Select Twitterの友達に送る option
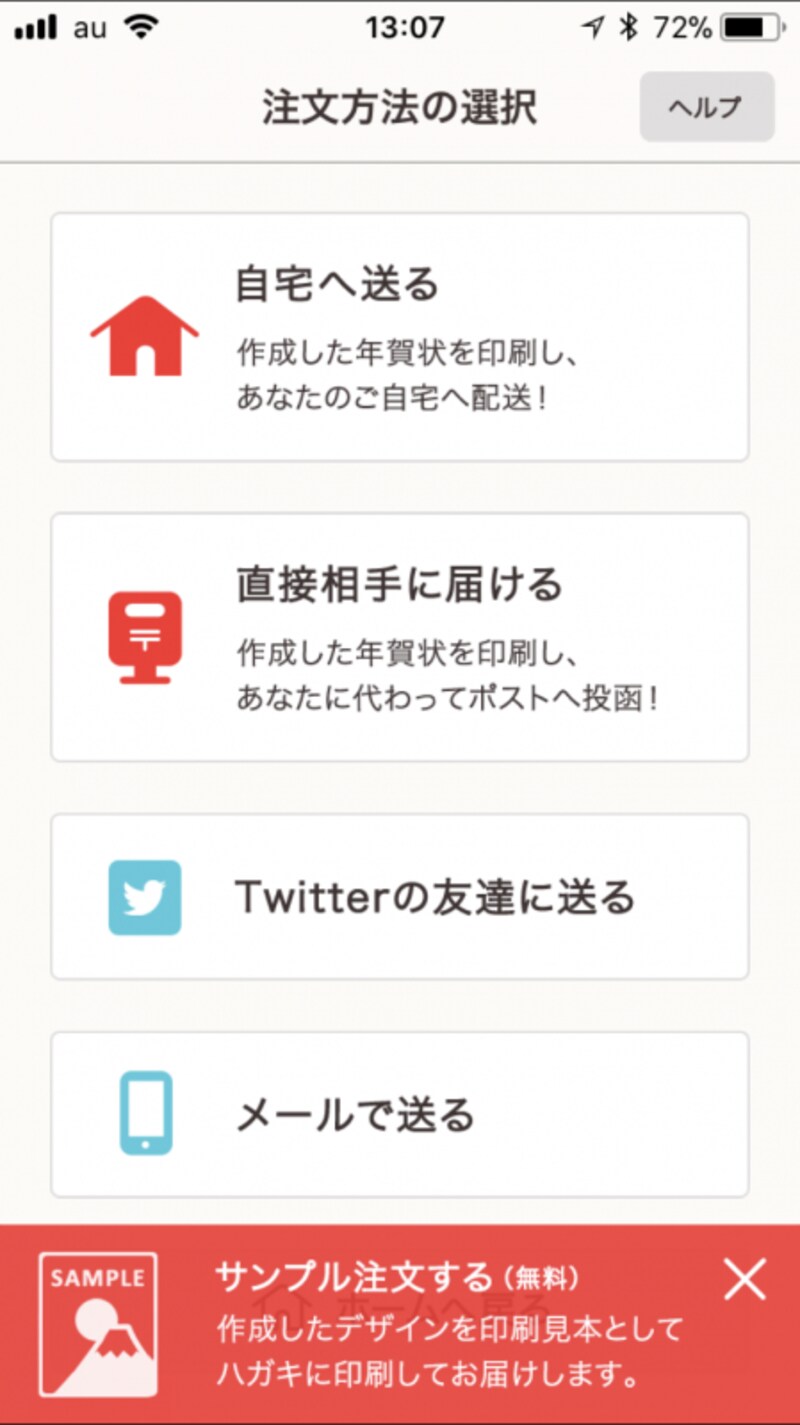 [x=399, y=897]
